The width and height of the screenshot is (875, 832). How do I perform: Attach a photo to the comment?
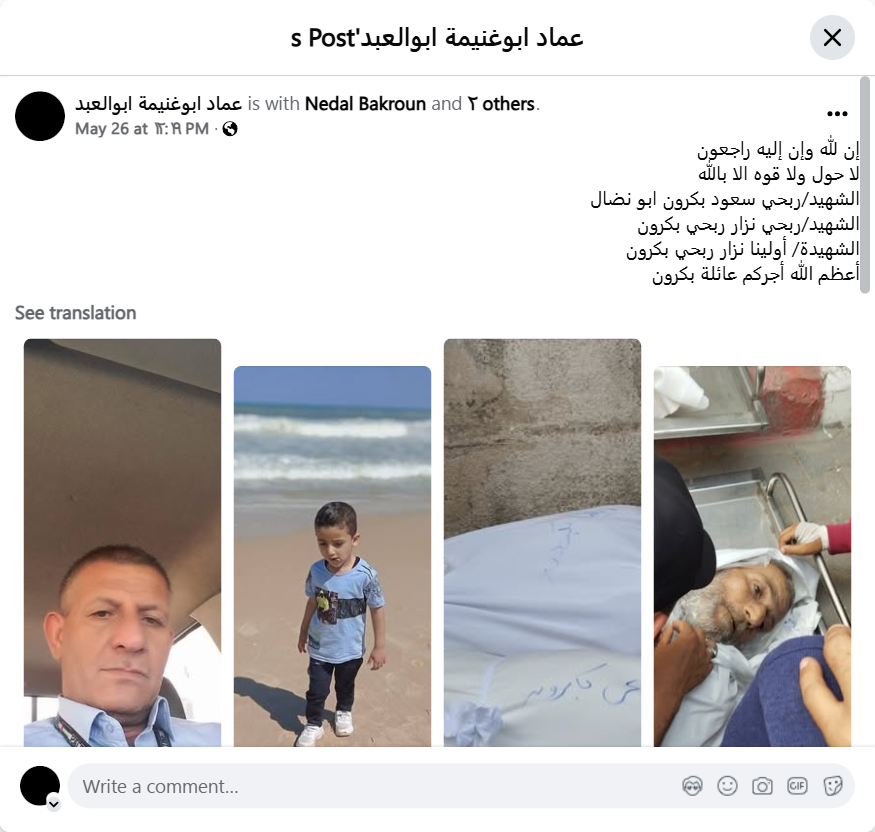[x=762, y=786]
